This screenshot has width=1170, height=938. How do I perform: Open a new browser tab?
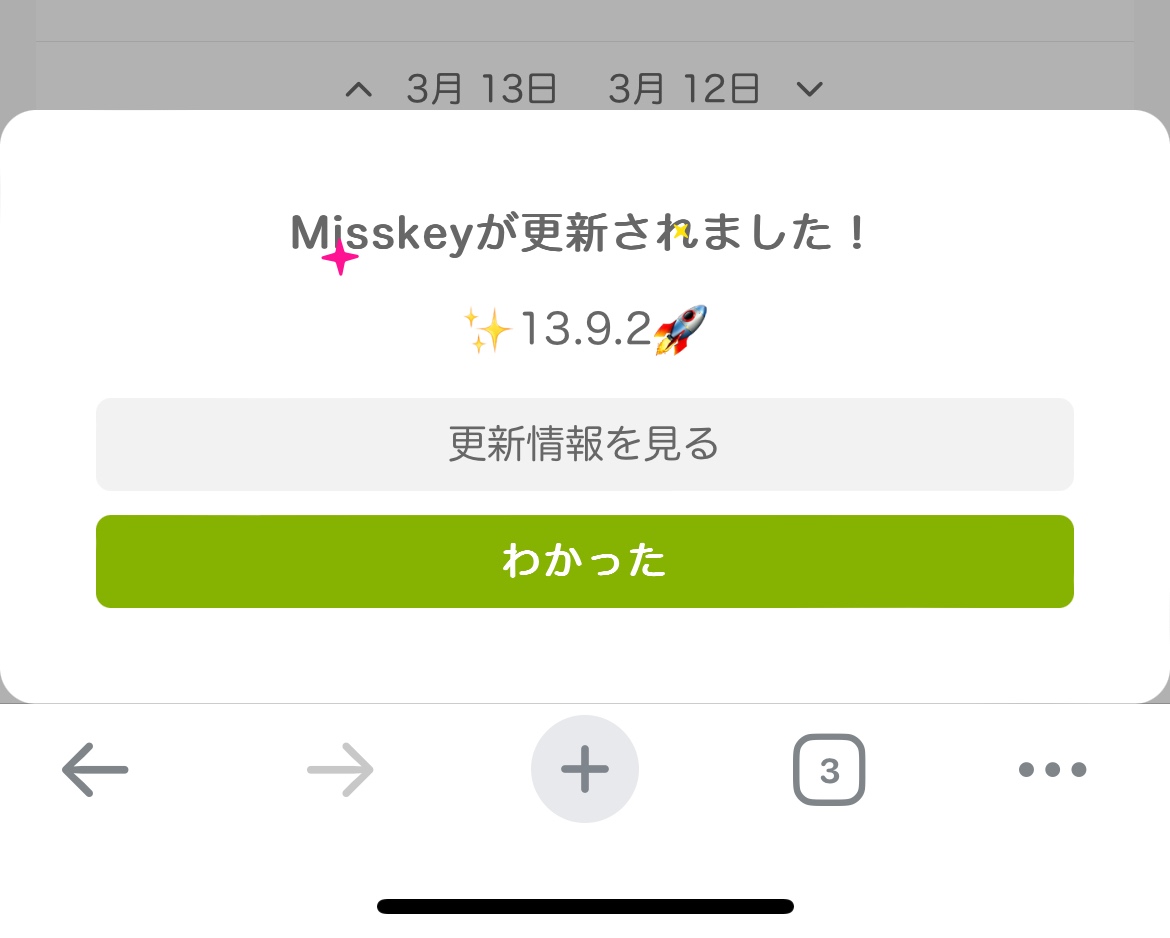click(584, 769)
